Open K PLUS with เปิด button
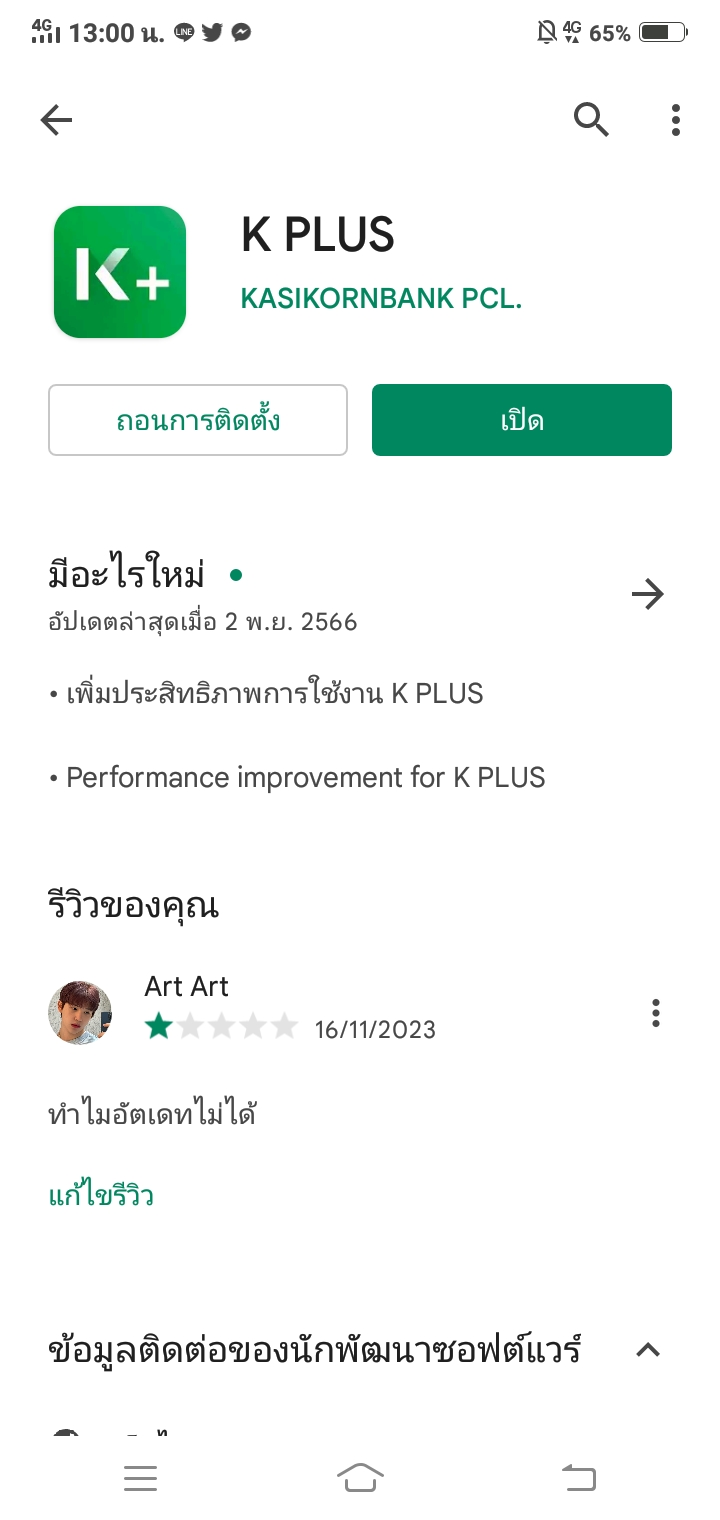Screen dimensions: 720x1520 pyautogui.click(x=521, y=420)
